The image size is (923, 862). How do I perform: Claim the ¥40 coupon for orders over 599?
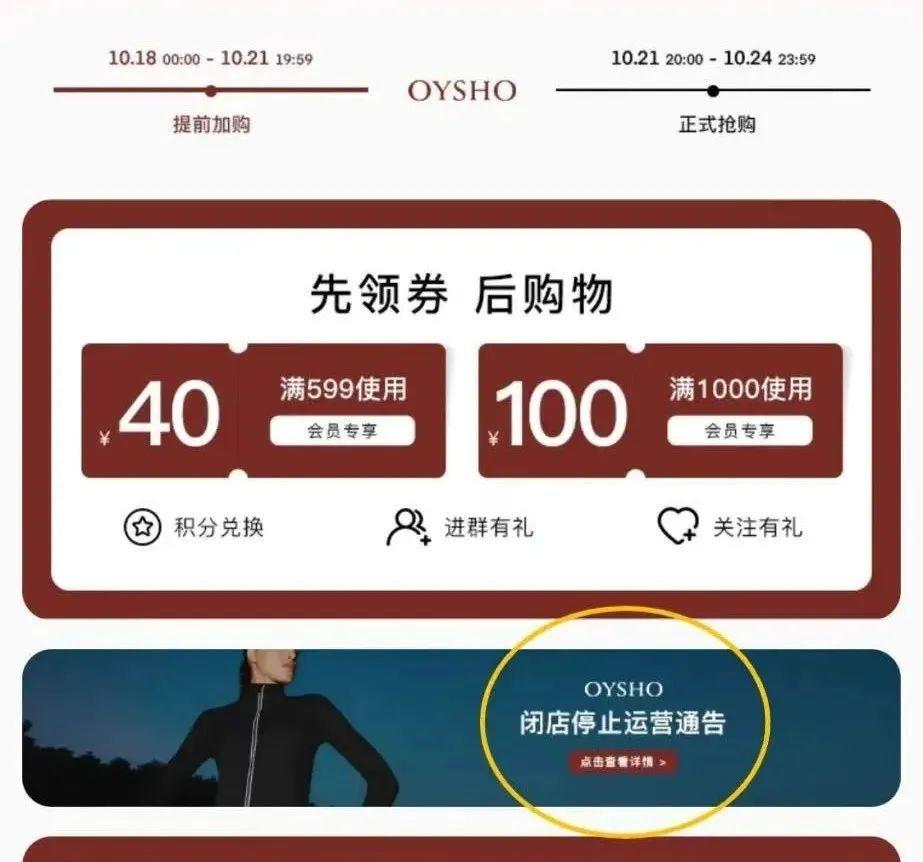click(263, 411)
